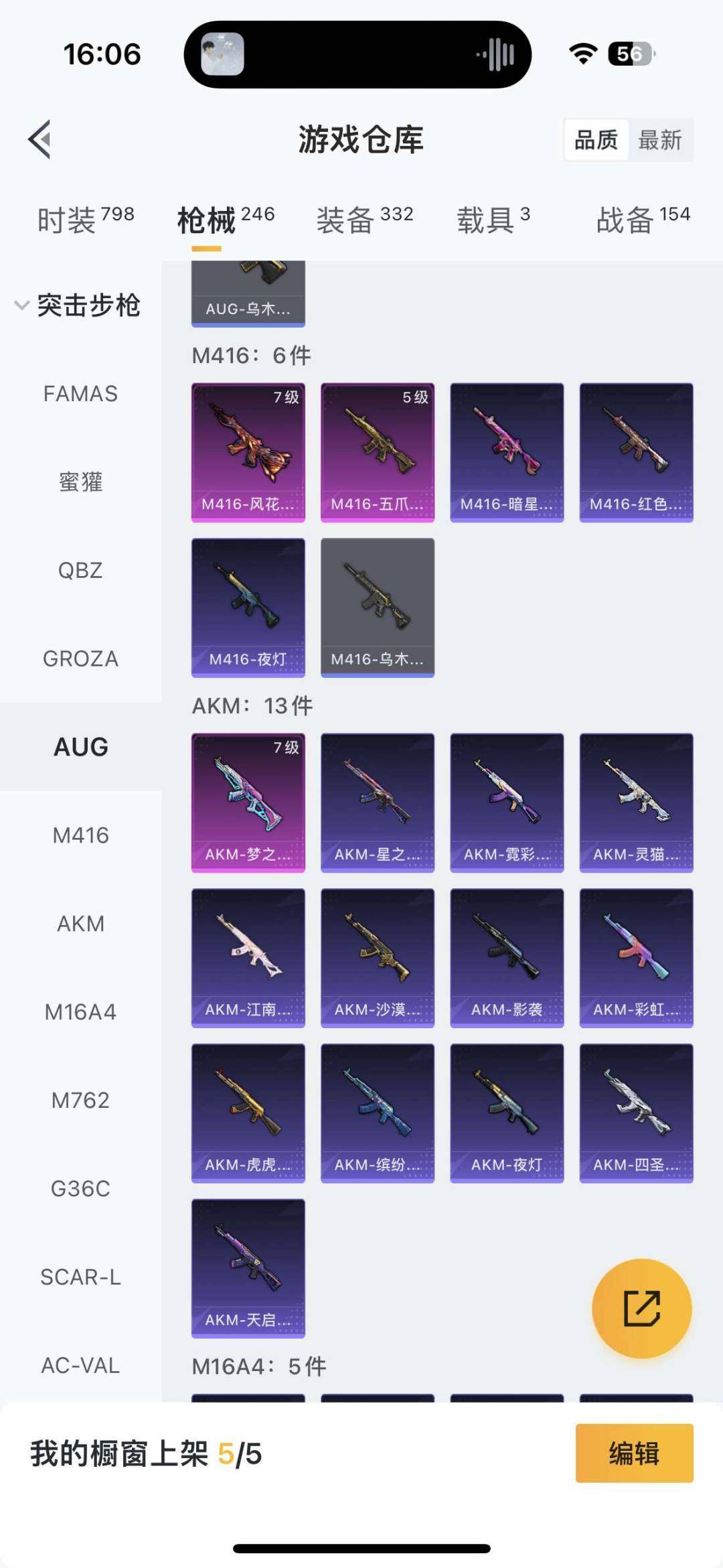This screenshot has height=1568, width=723.
Task: View the AKM-沙漠 skin card
Action: click(x=378, y=958)
